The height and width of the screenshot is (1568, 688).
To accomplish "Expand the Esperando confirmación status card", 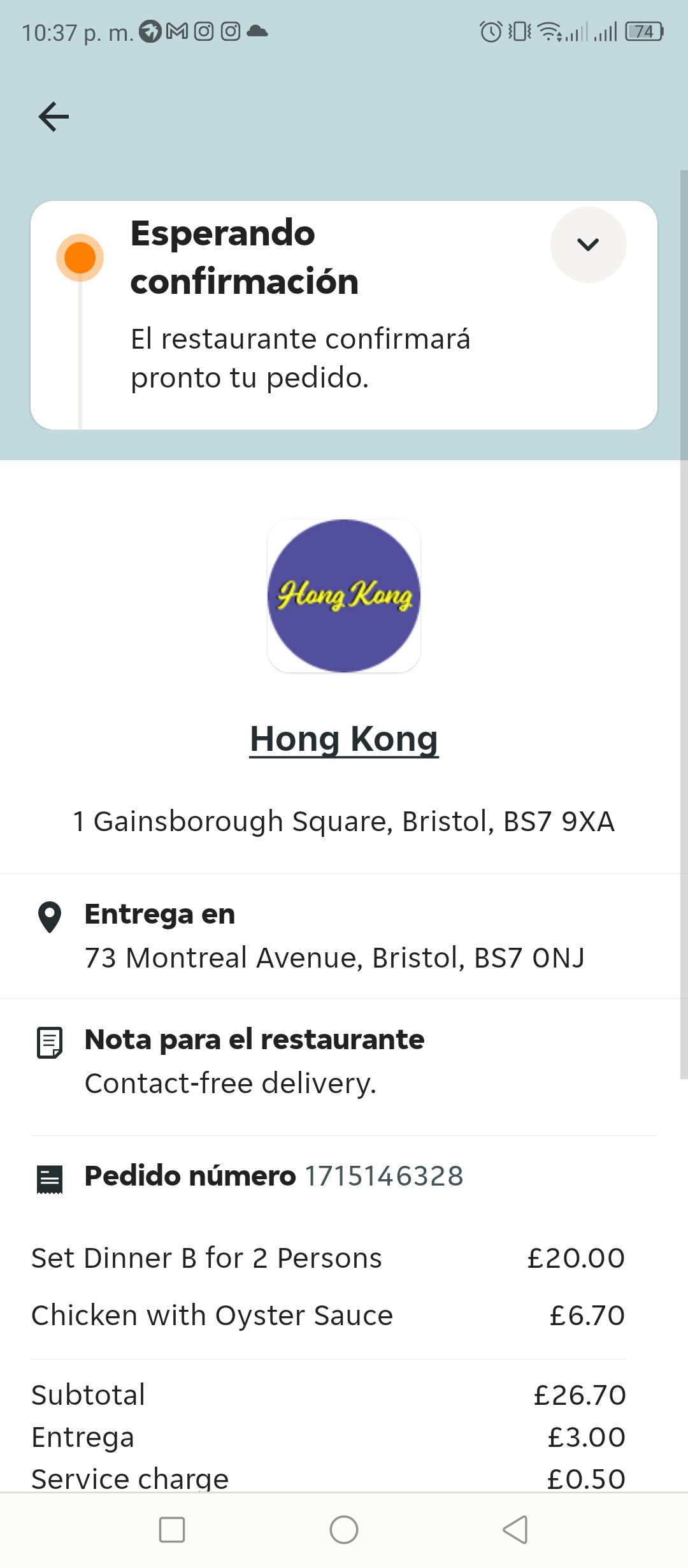I will [x=588, y=245].
